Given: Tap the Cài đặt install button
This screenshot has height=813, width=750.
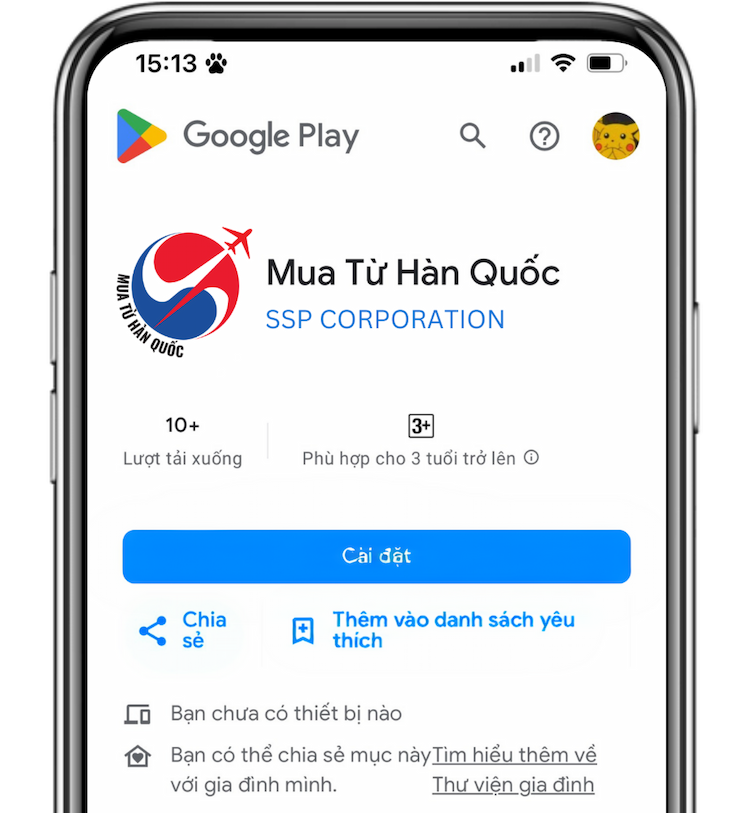Looking at the screenshot, I should (376, 557).
